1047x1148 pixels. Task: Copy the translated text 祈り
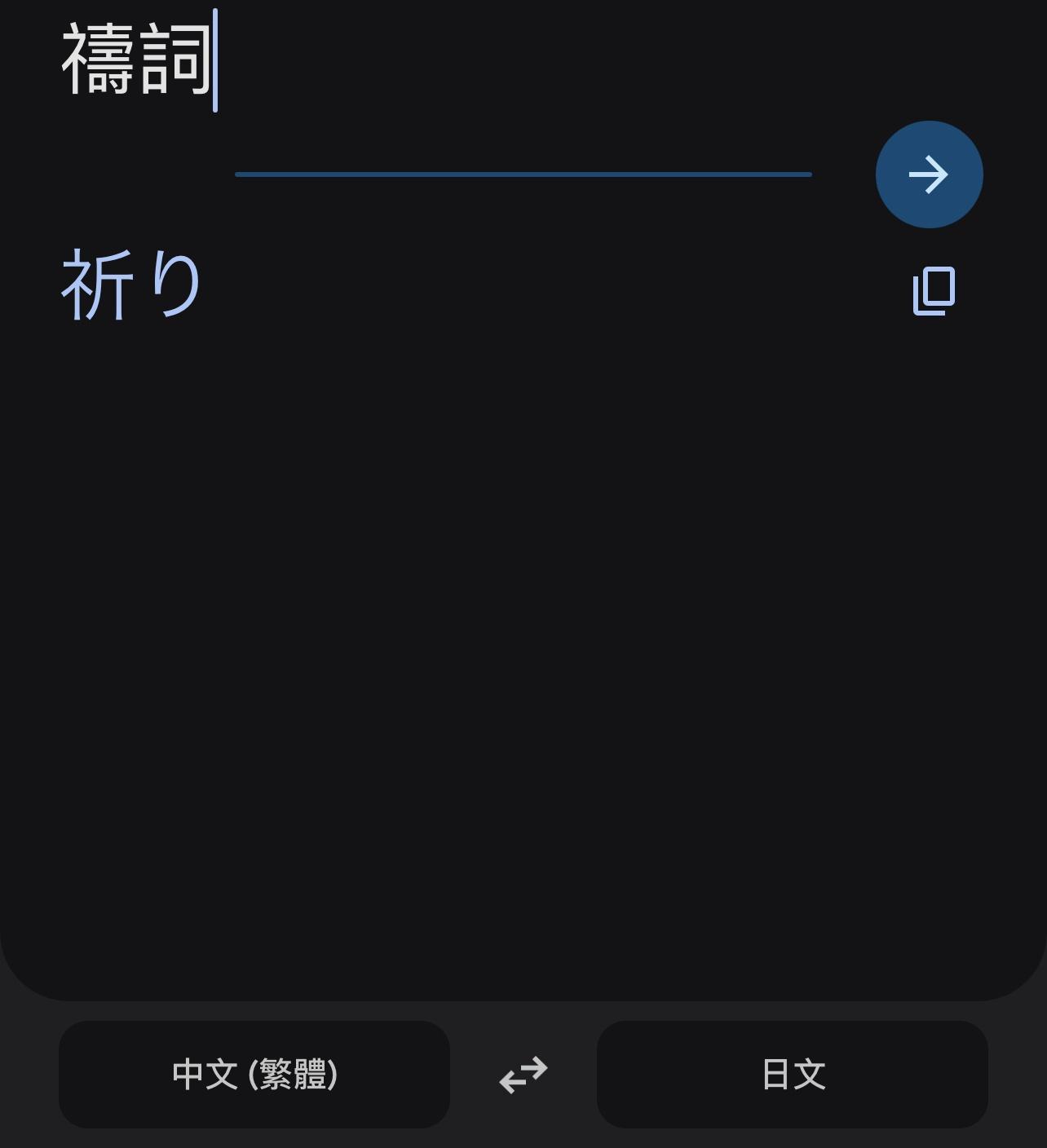[934, 290]
